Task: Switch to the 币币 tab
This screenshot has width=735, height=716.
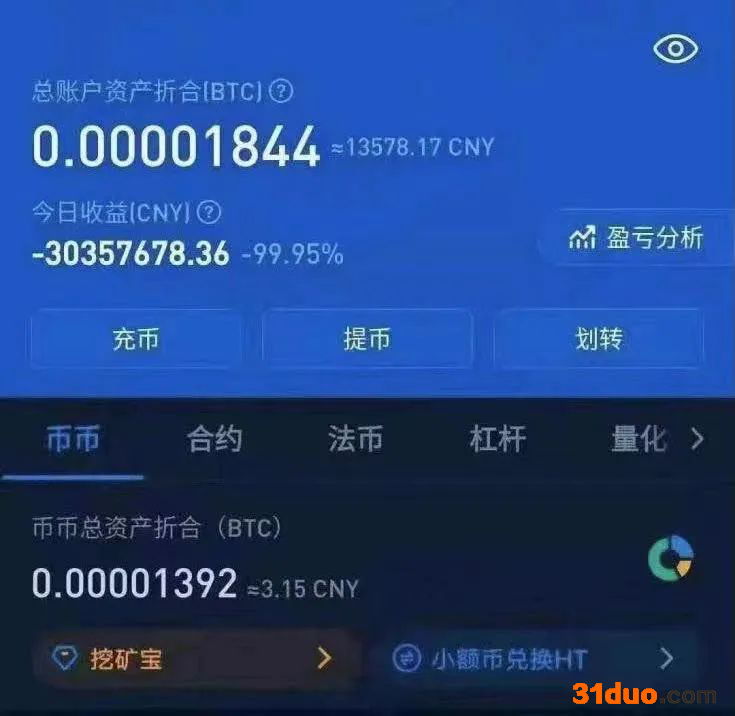Action: pos(73,439)
